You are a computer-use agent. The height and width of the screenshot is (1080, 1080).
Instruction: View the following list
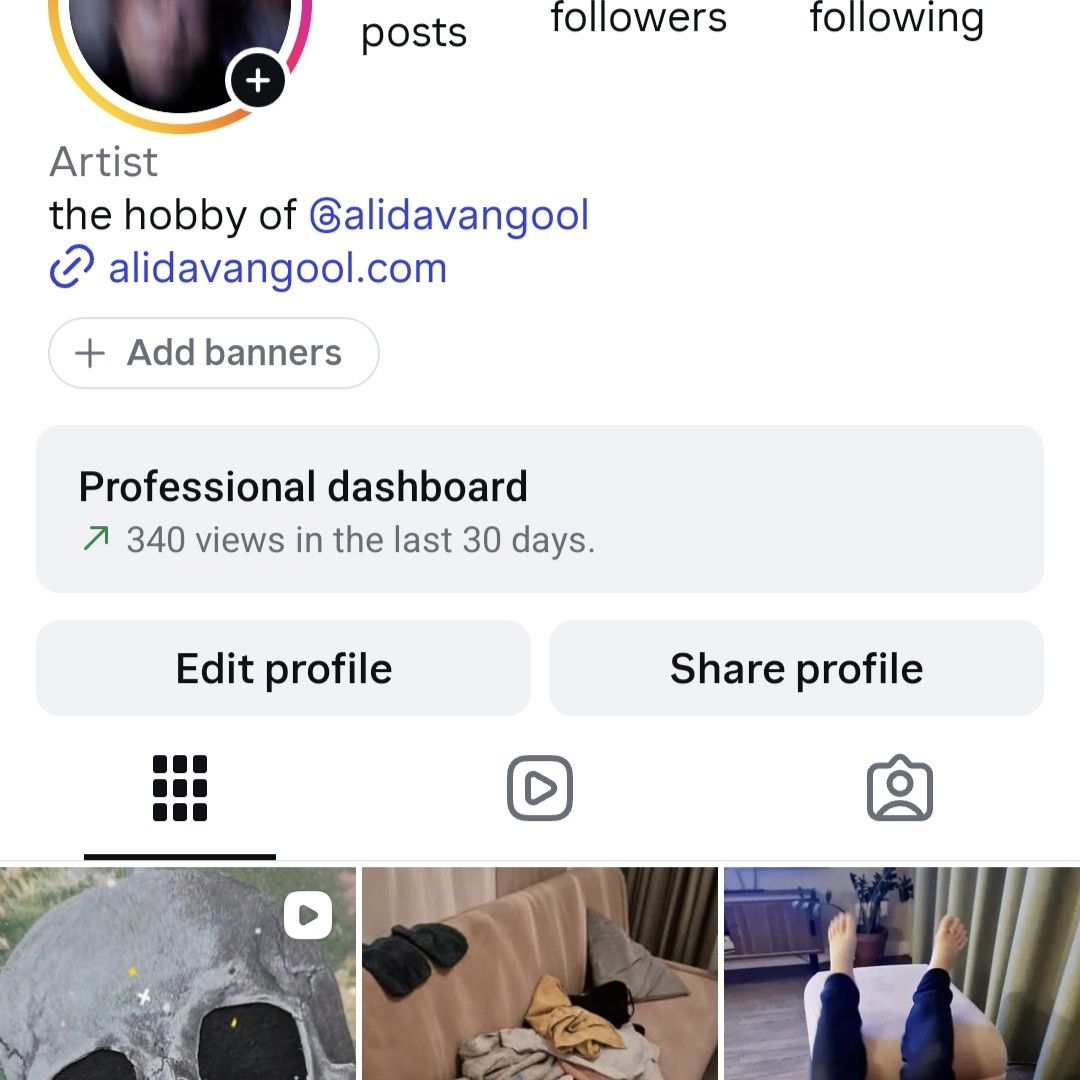click(x=896, y=18)
